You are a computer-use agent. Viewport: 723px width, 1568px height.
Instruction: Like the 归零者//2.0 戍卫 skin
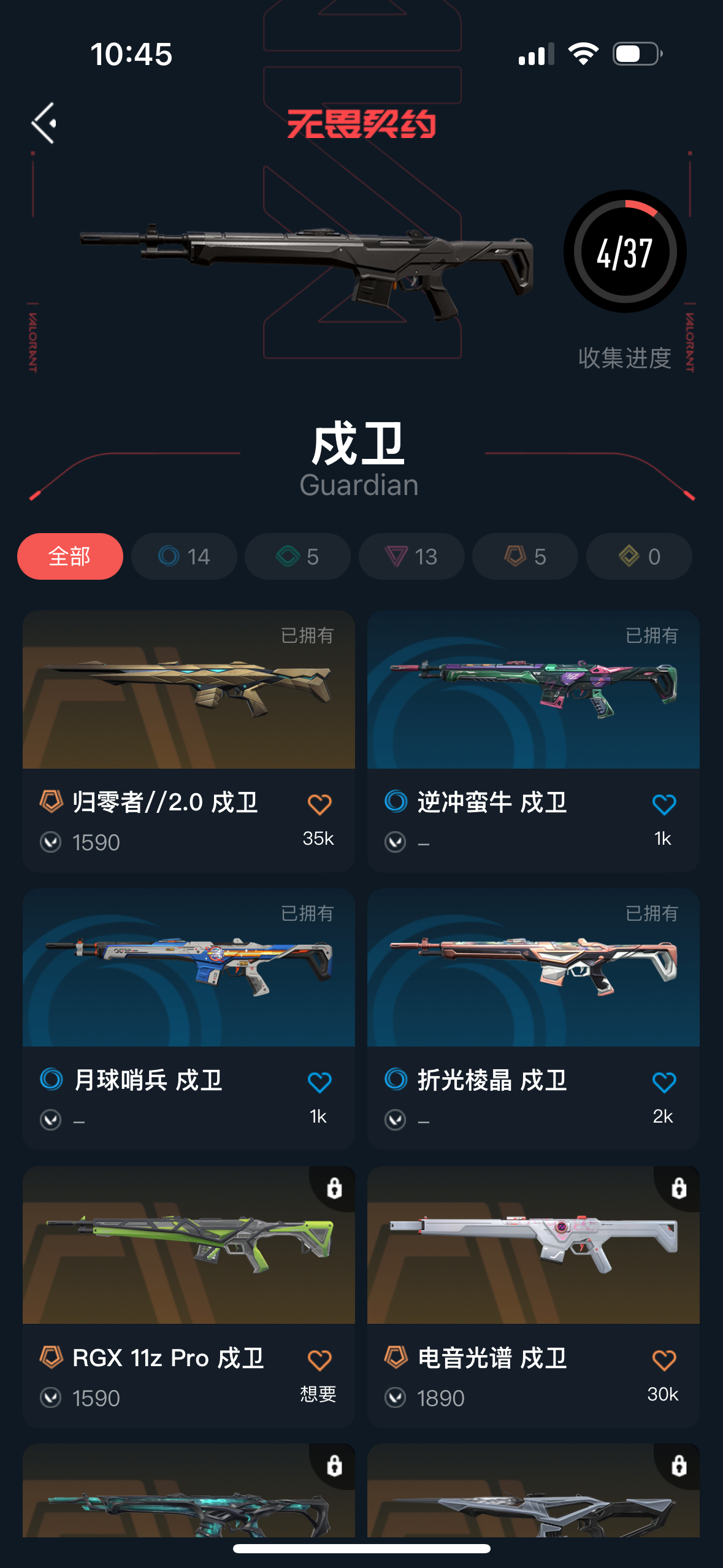pyautogui.click(x=319, y=804)
